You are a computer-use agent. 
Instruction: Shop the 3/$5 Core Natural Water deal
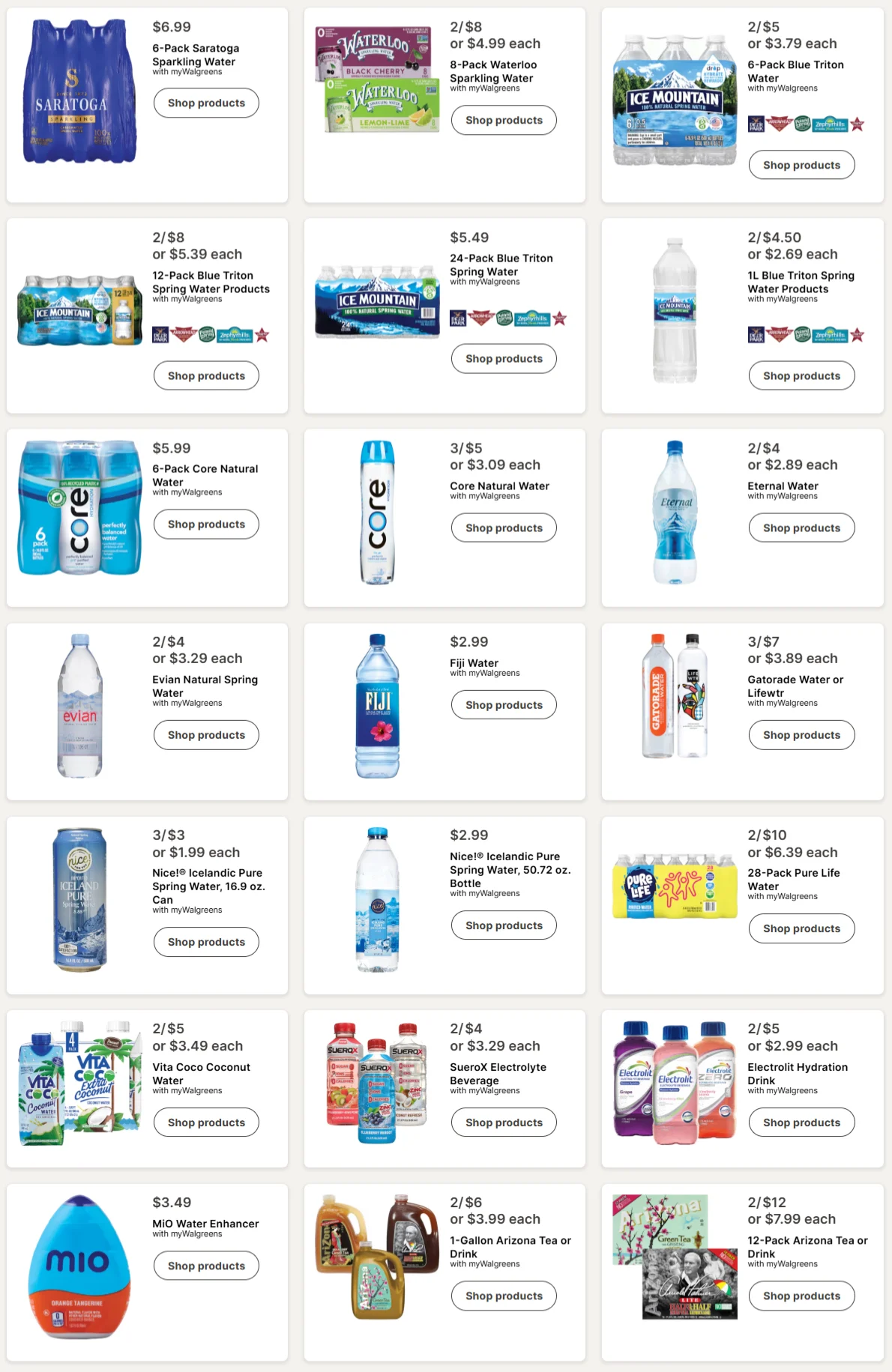pos(504,528)
